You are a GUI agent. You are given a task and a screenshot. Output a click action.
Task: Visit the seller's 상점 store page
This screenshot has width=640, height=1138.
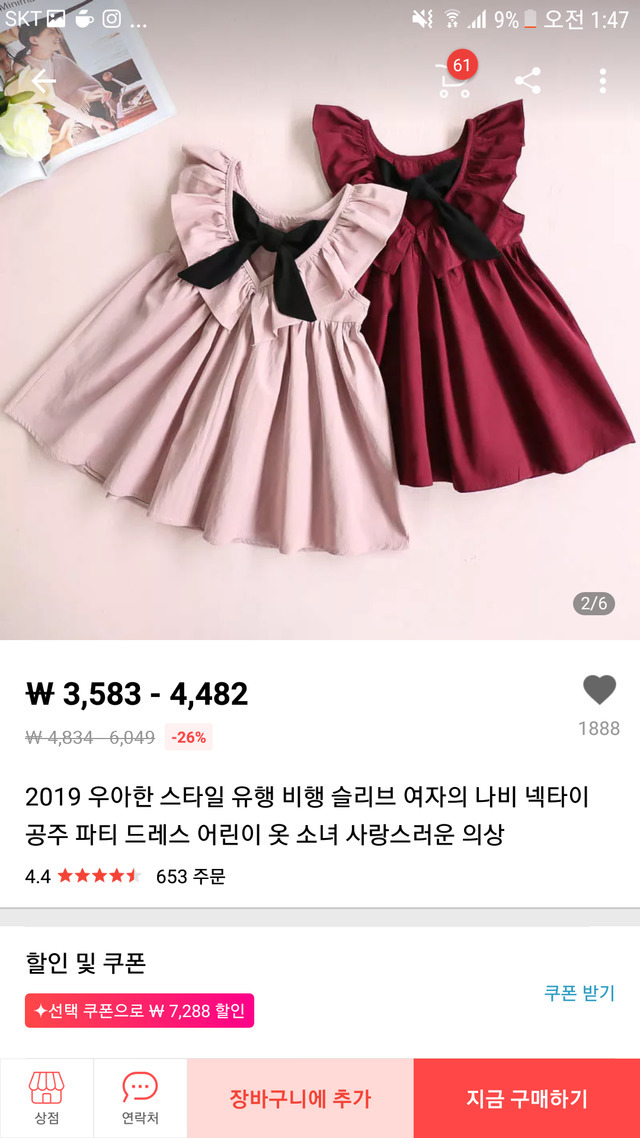pos(46,1097)
